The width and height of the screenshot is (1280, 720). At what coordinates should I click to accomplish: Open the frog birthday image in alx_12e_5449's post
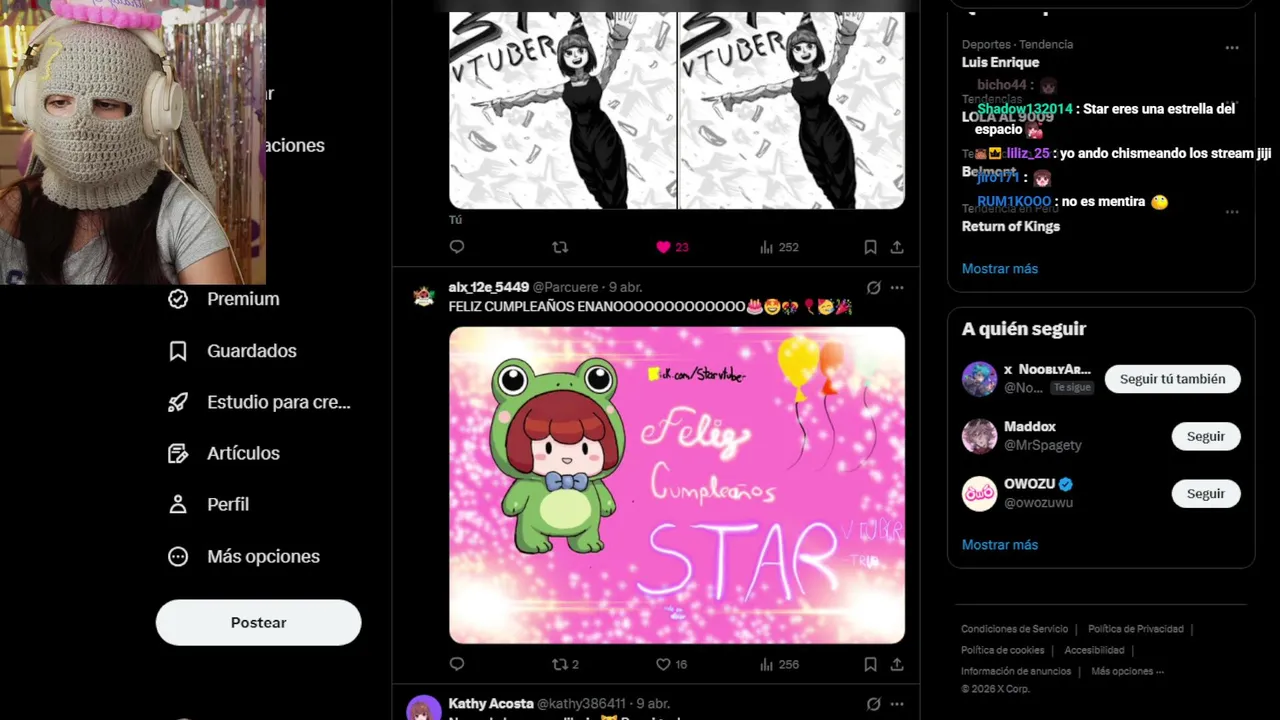(x=677, y=485)
